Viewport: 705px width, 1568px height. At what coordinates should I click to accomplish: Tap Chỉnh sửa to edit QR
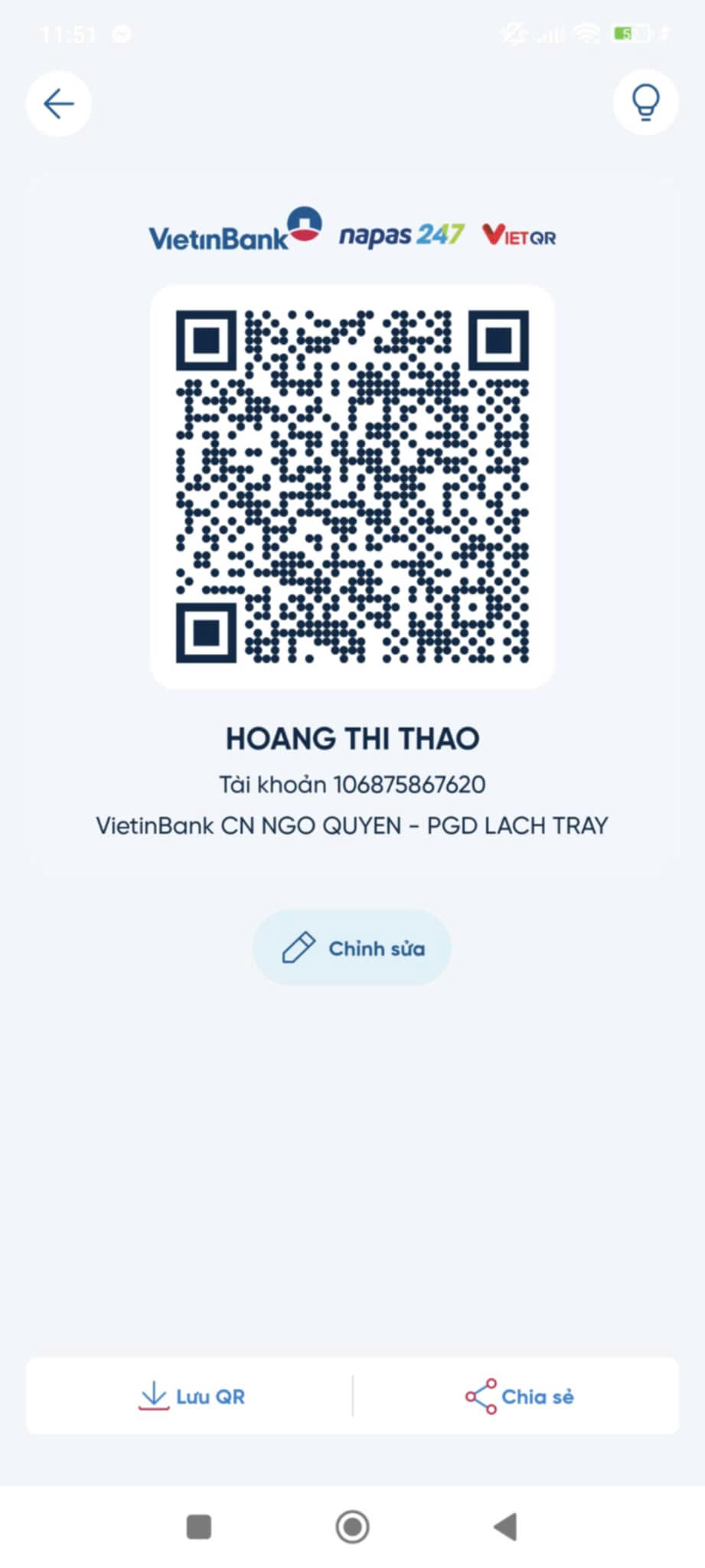[352, 948]
